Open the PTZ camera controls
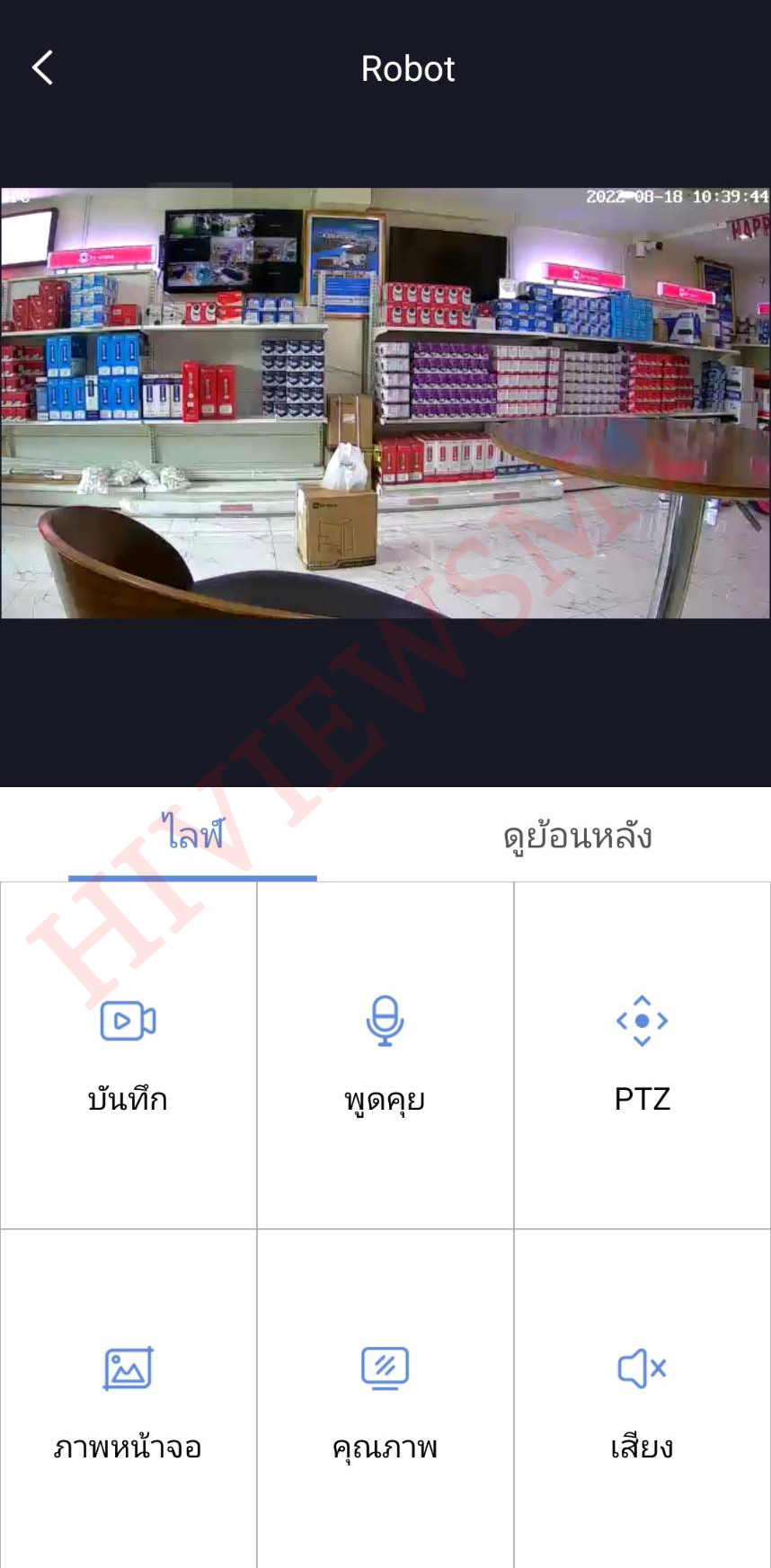Viewport: 771px width, 1568px height. click(x=642, y=1053)
